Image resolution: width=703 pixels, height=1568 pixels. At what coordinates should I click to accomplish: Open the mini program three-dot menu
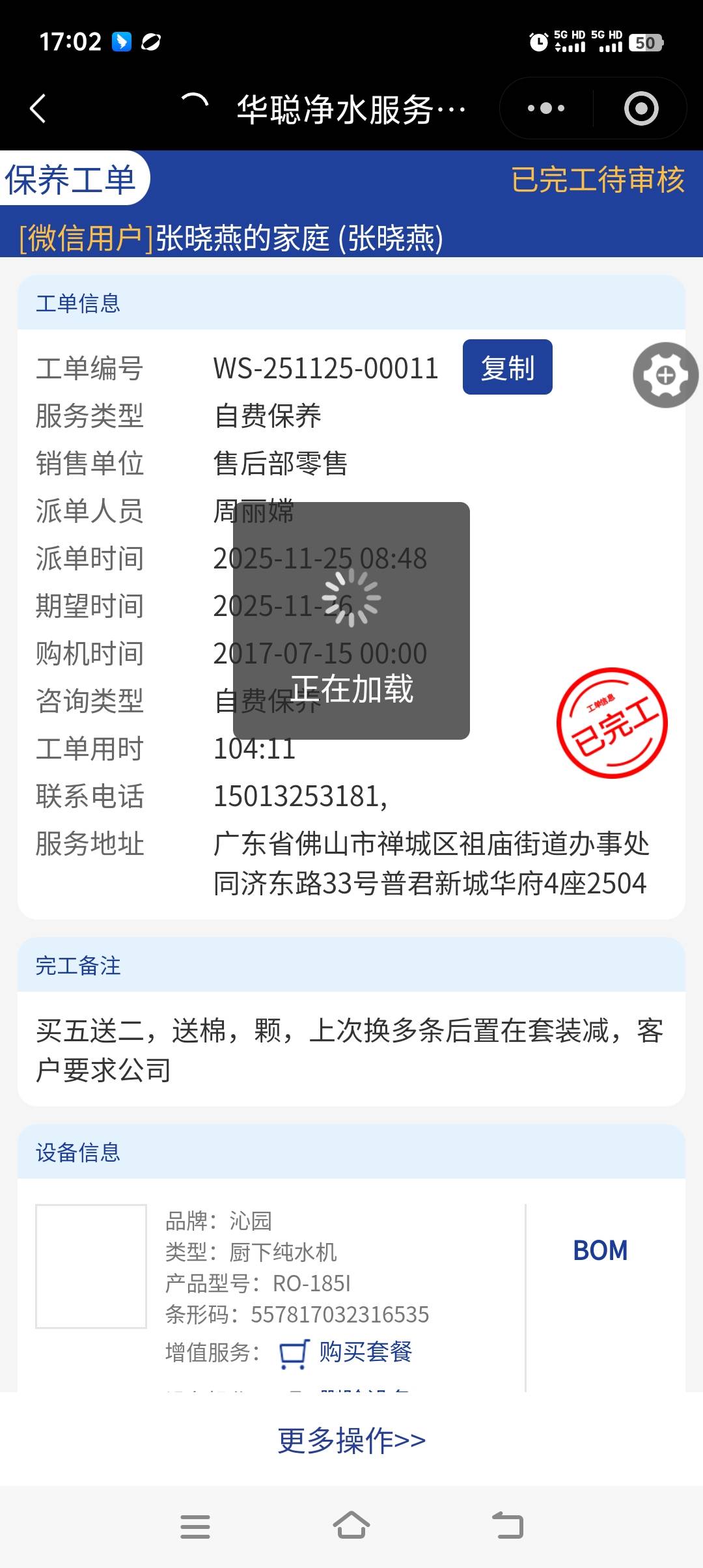coord(545,108)
